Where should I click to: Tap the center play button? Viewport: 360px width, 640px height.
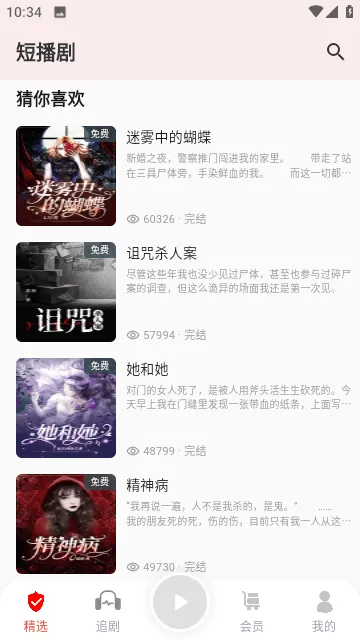pos(180,602)
